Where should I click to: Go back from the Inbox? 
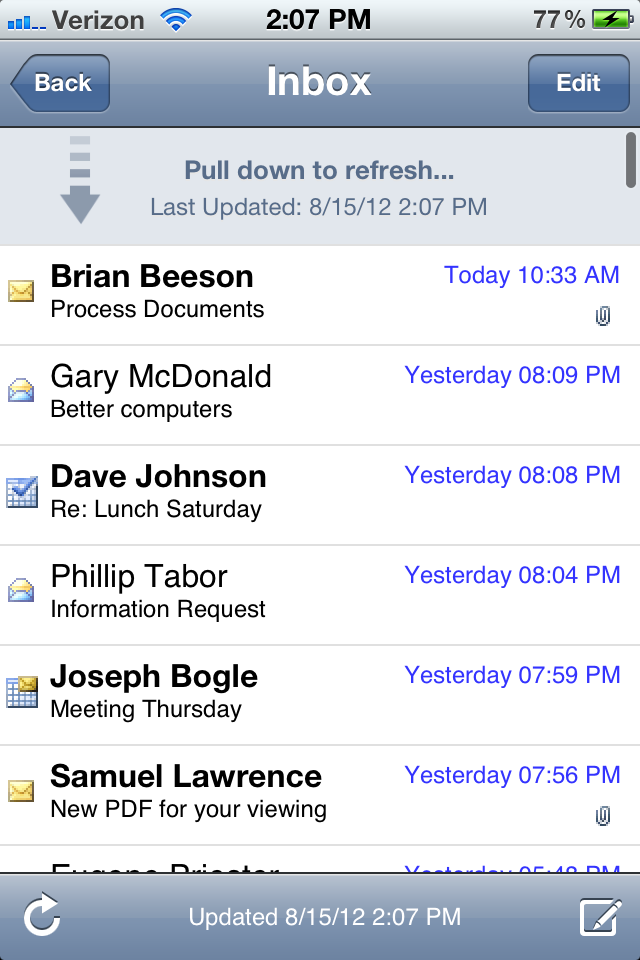click(61, 83)
